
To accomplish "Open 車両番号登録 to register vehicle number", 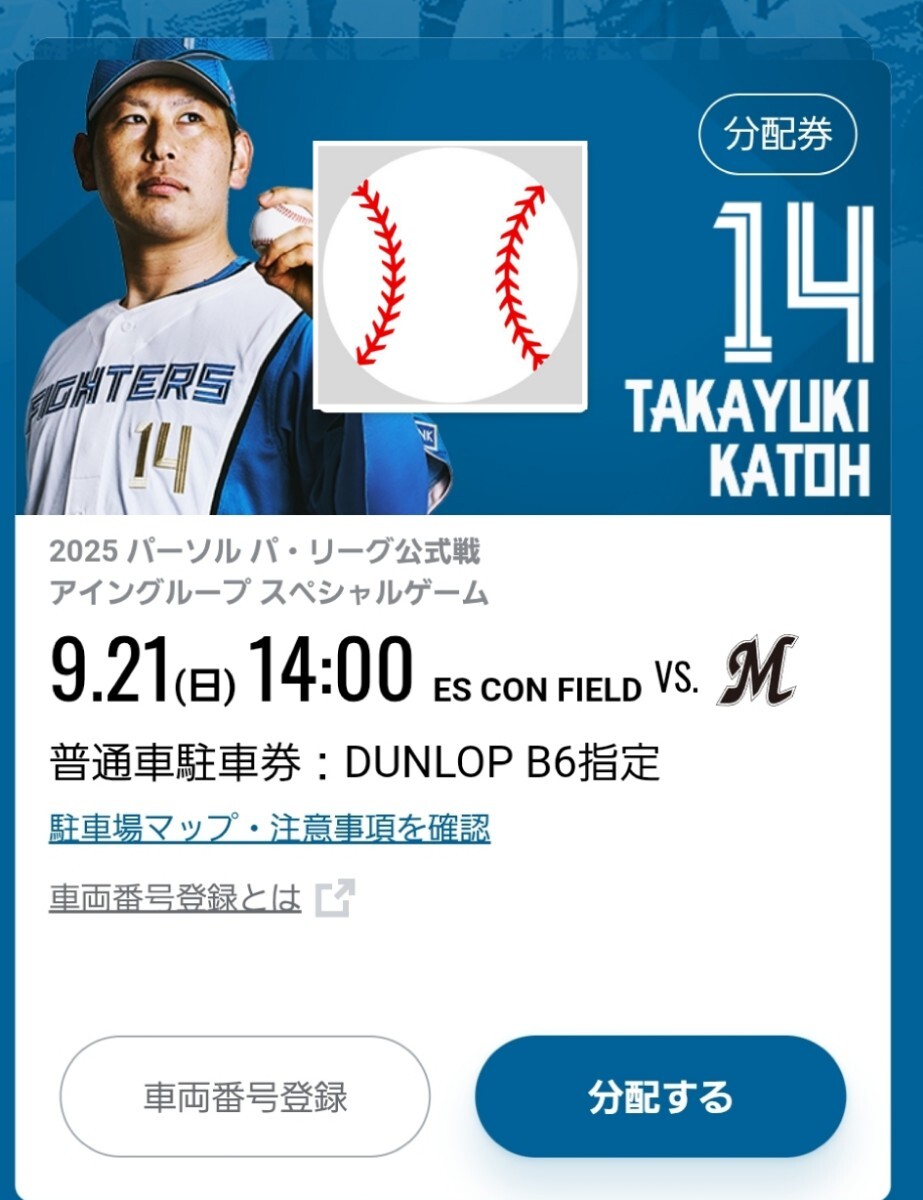I will point(245,1097).
